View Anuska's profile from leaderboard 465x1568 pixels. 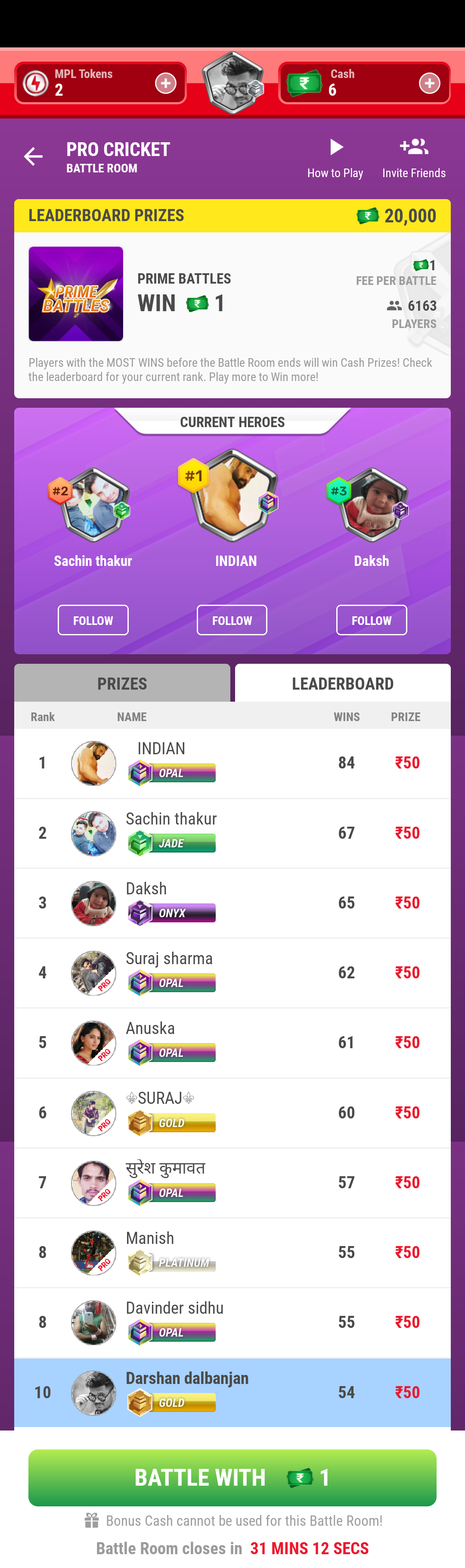coord(232,1043)
